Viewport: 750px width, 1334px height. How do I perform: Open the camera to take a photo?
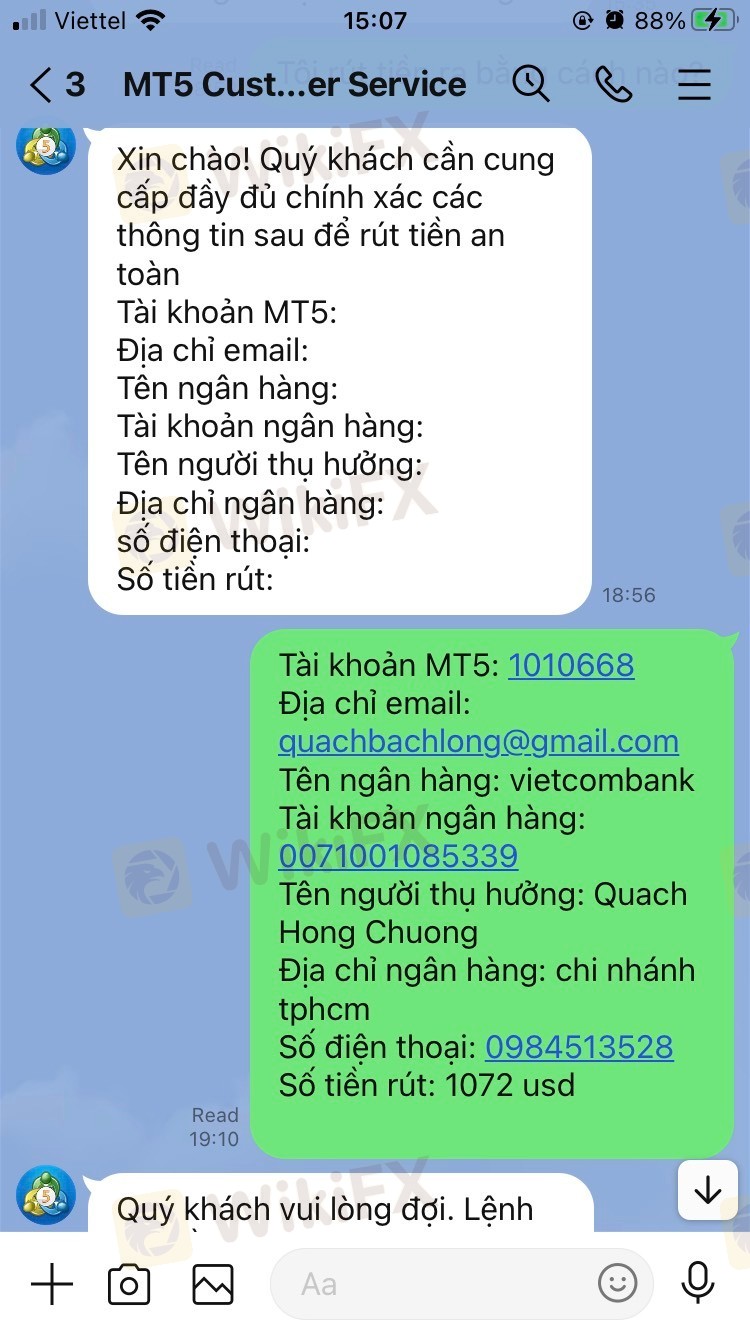click(x=129, y=1284)
